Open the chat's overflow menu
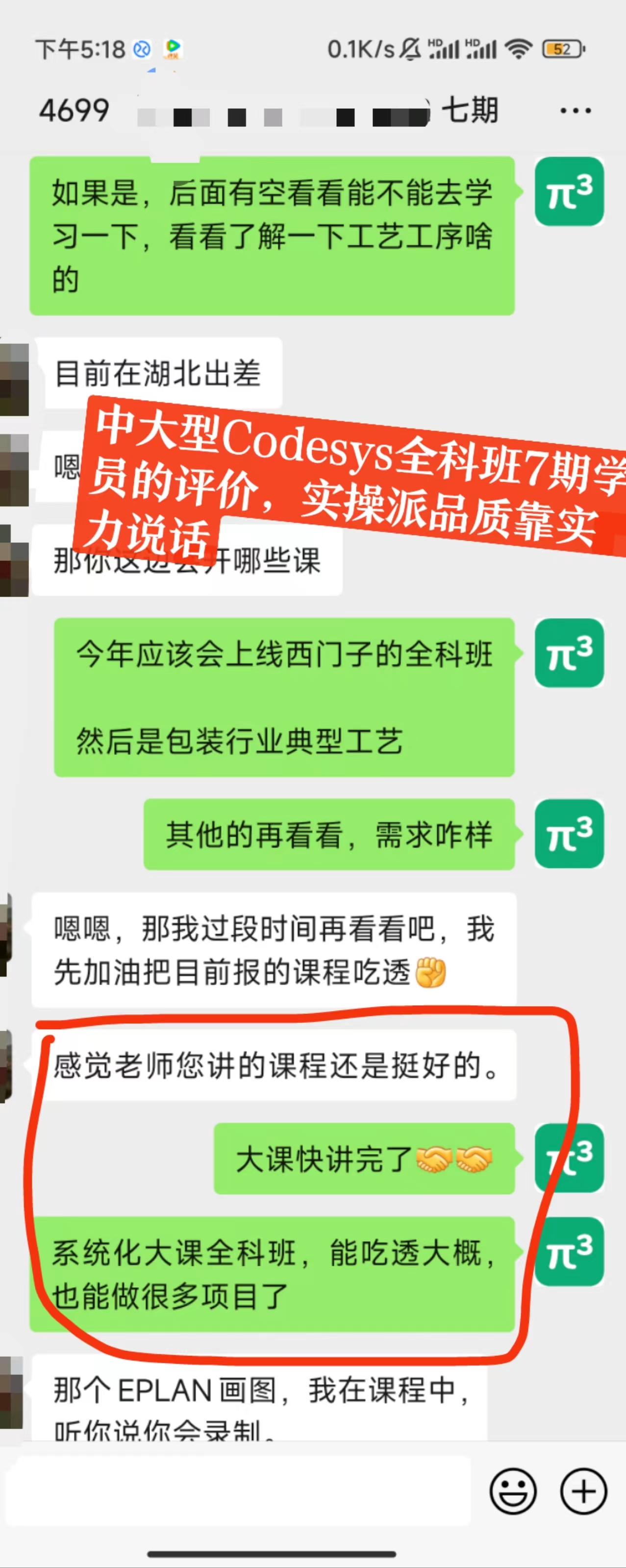The height and width of the screenshot is (1568, 626). tap(575, 111)
